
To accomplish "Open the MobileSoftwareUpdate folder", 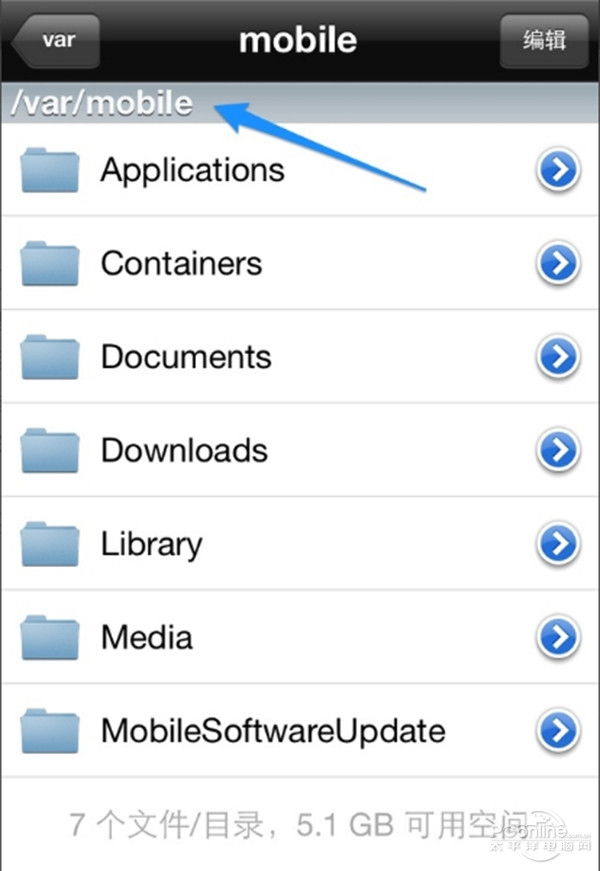I will coord(272,730).
